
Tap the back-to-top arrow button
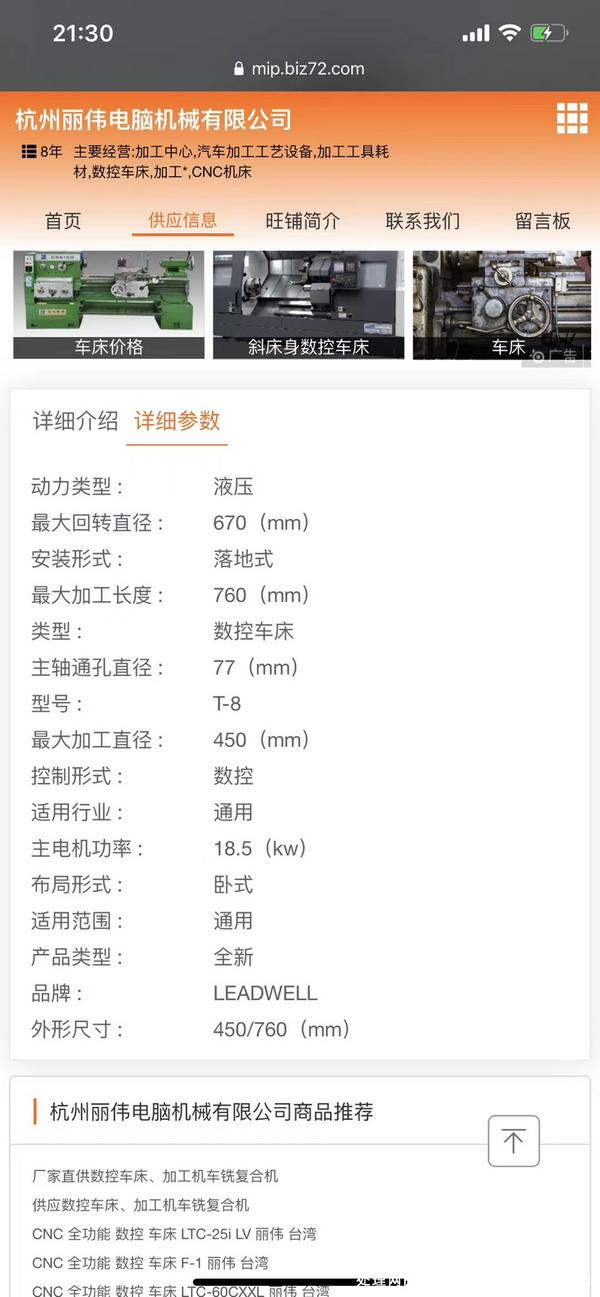tap(513, 1141)
